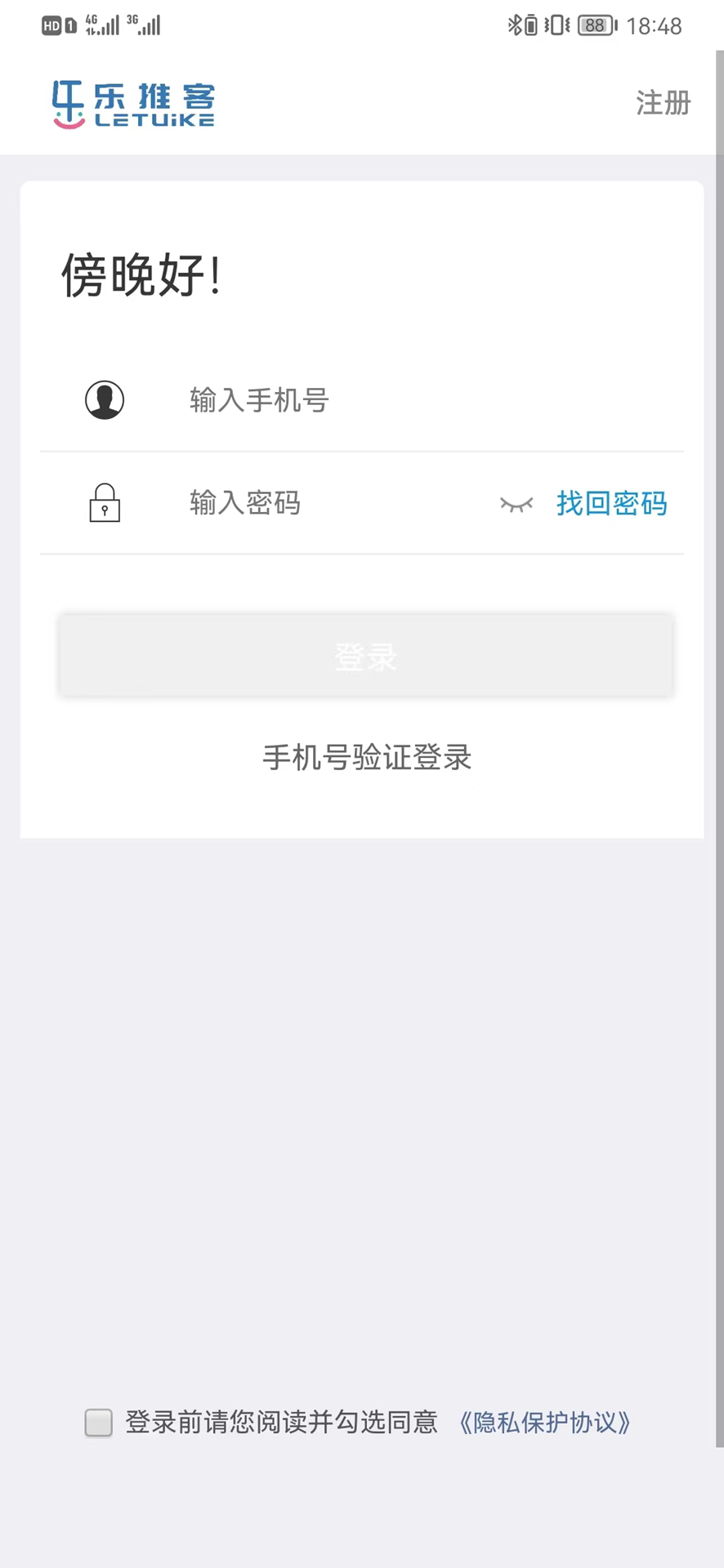
Task: Tap the LeTuike app logo
Action: tap(132, 104)
